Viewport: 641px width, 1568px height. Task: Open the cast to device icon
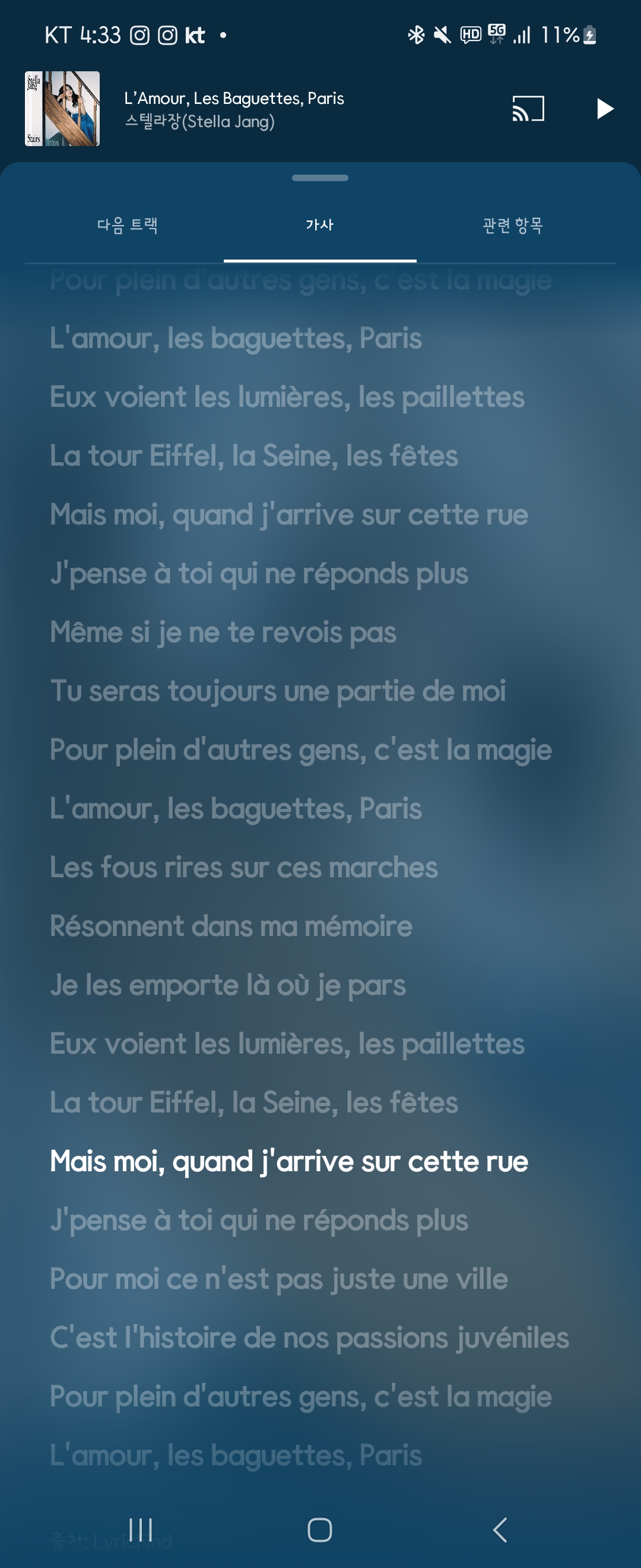tap(528, 109)
